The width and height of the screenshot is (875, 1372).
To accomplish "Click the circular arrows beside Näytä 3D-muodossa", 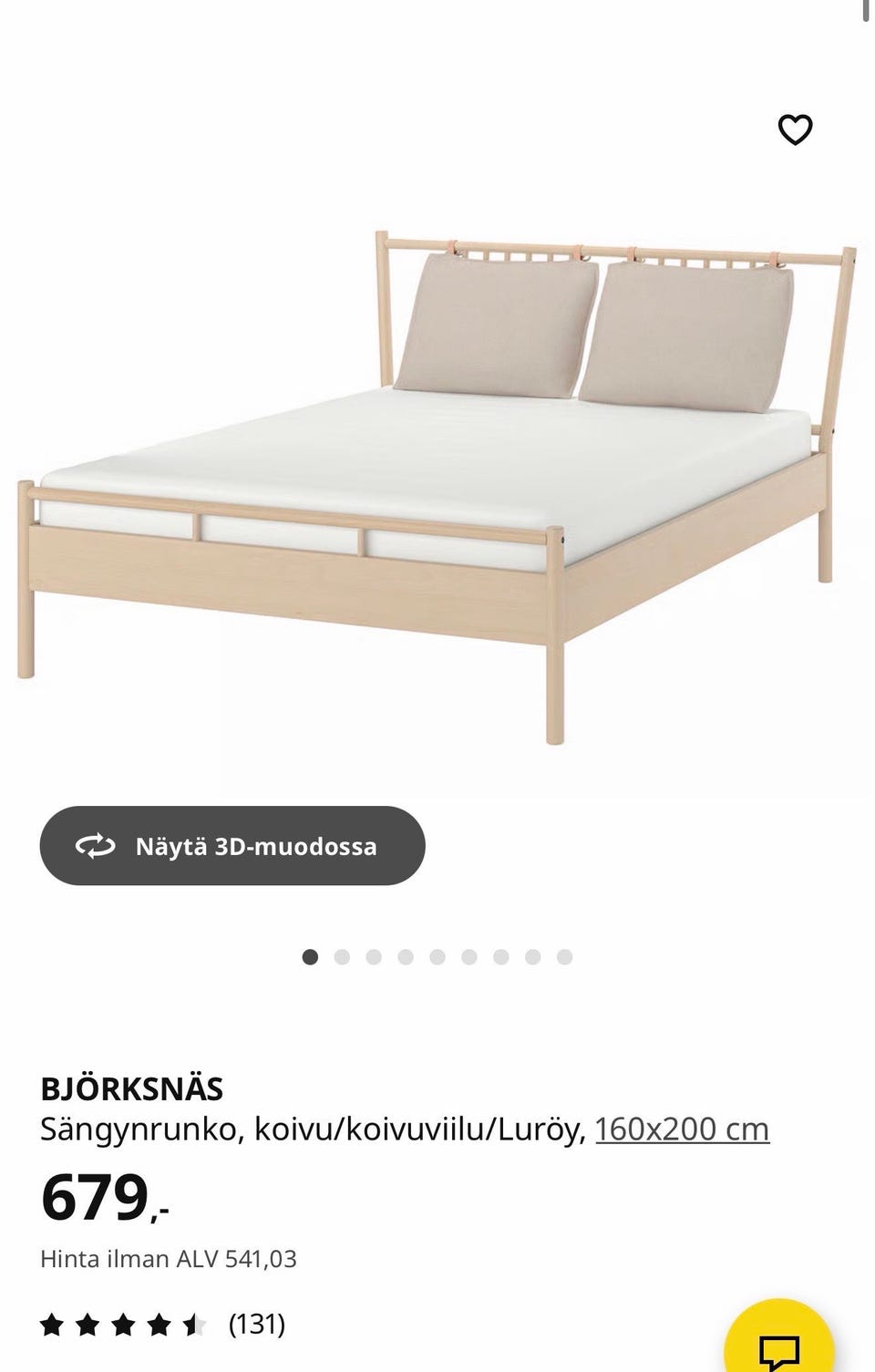I will [94, 845].
